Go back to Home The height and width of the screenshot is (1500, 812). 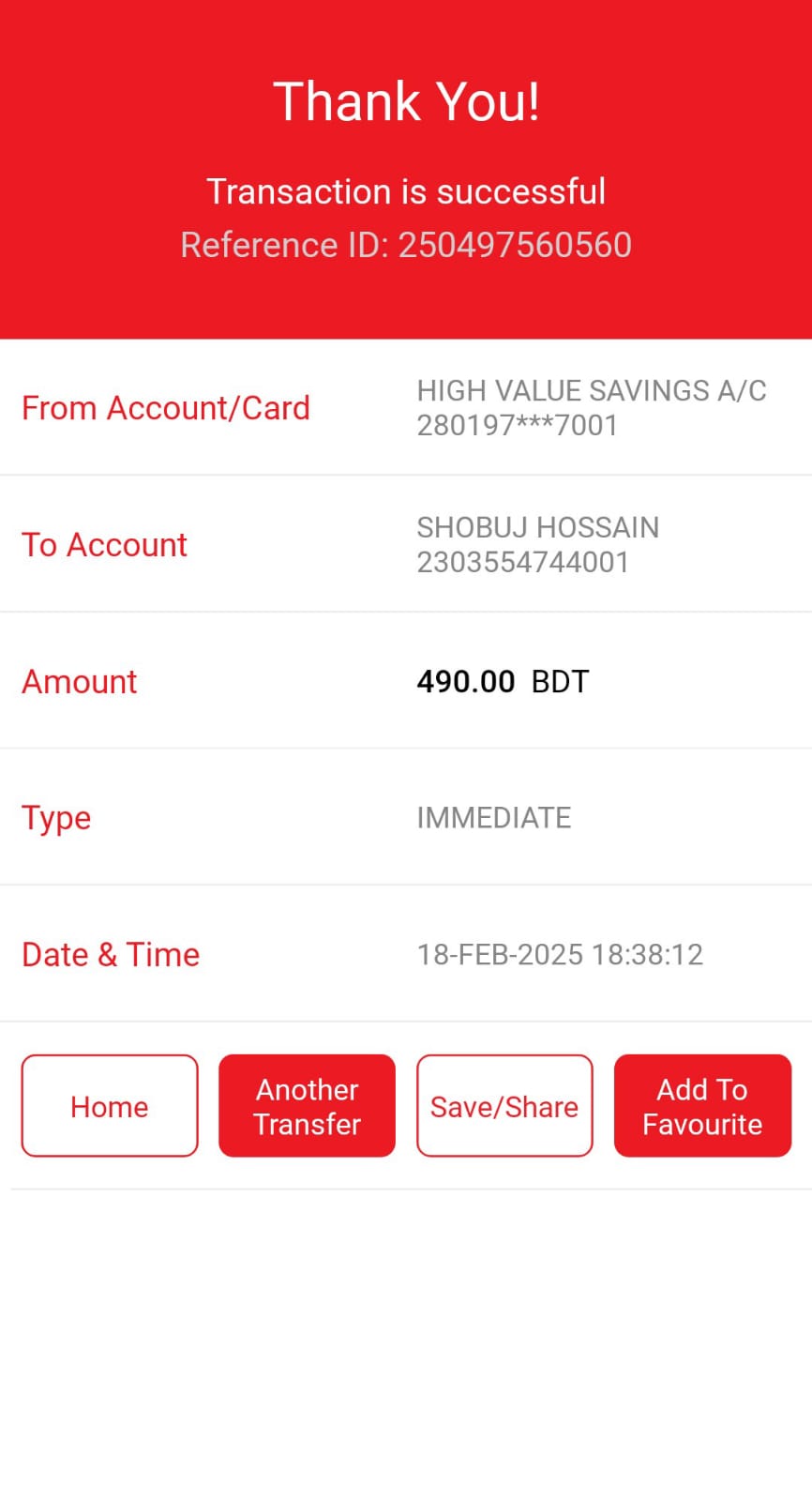click(110, 1106)
